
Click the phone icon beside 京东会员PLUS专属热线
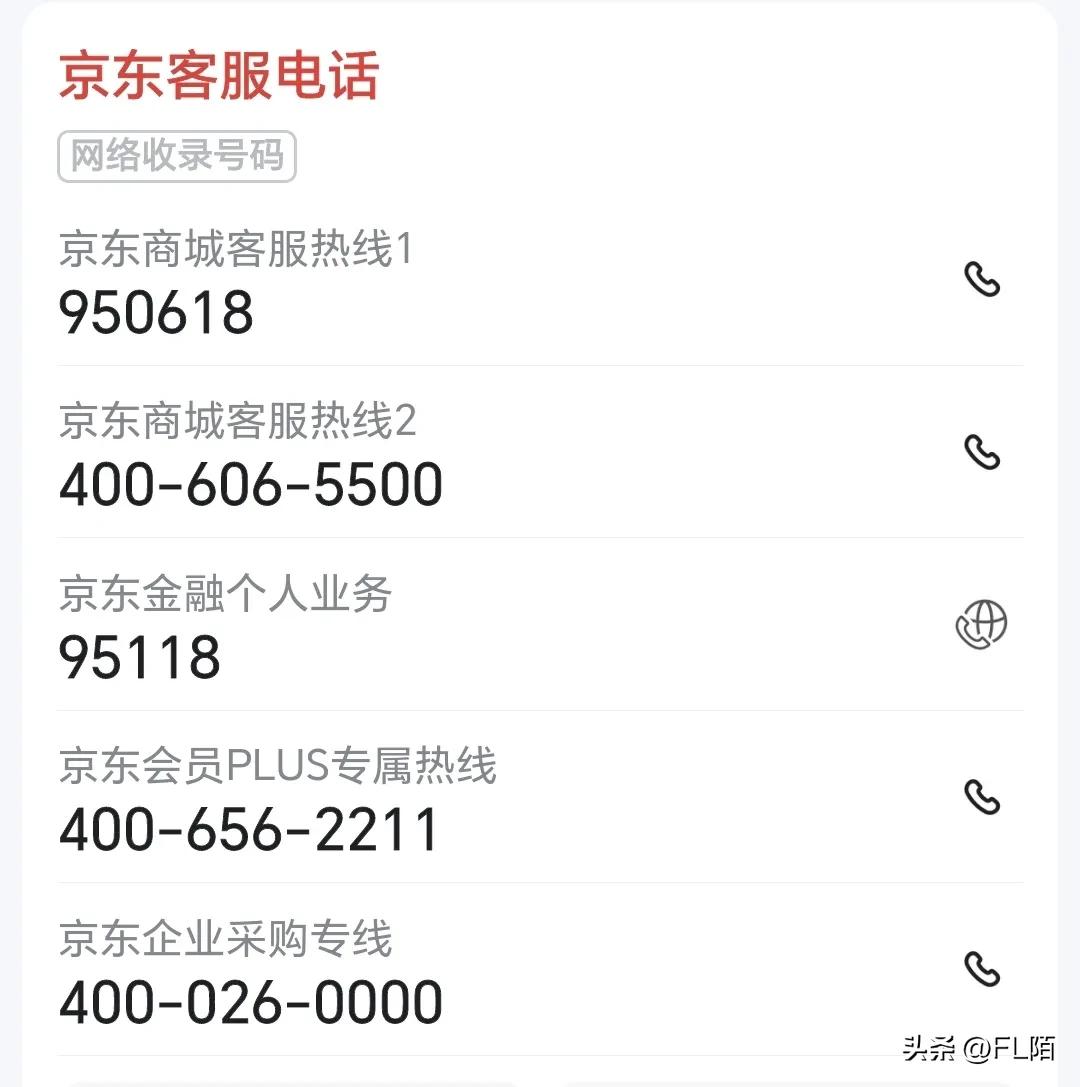pos(984,798)
